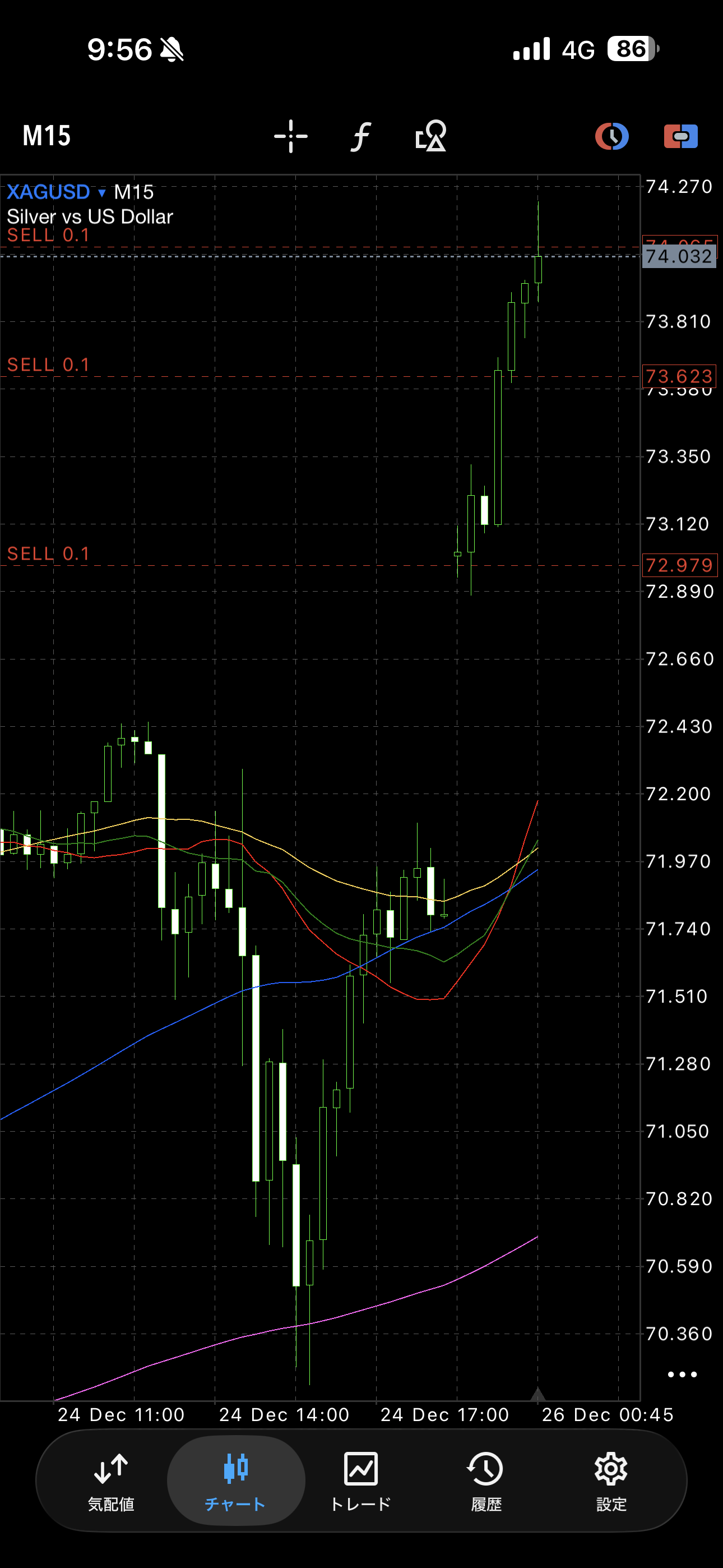Viewport: 723px width, 1568px height.
Task: Go to the トレード trade tab
Action: (361, 1481)
